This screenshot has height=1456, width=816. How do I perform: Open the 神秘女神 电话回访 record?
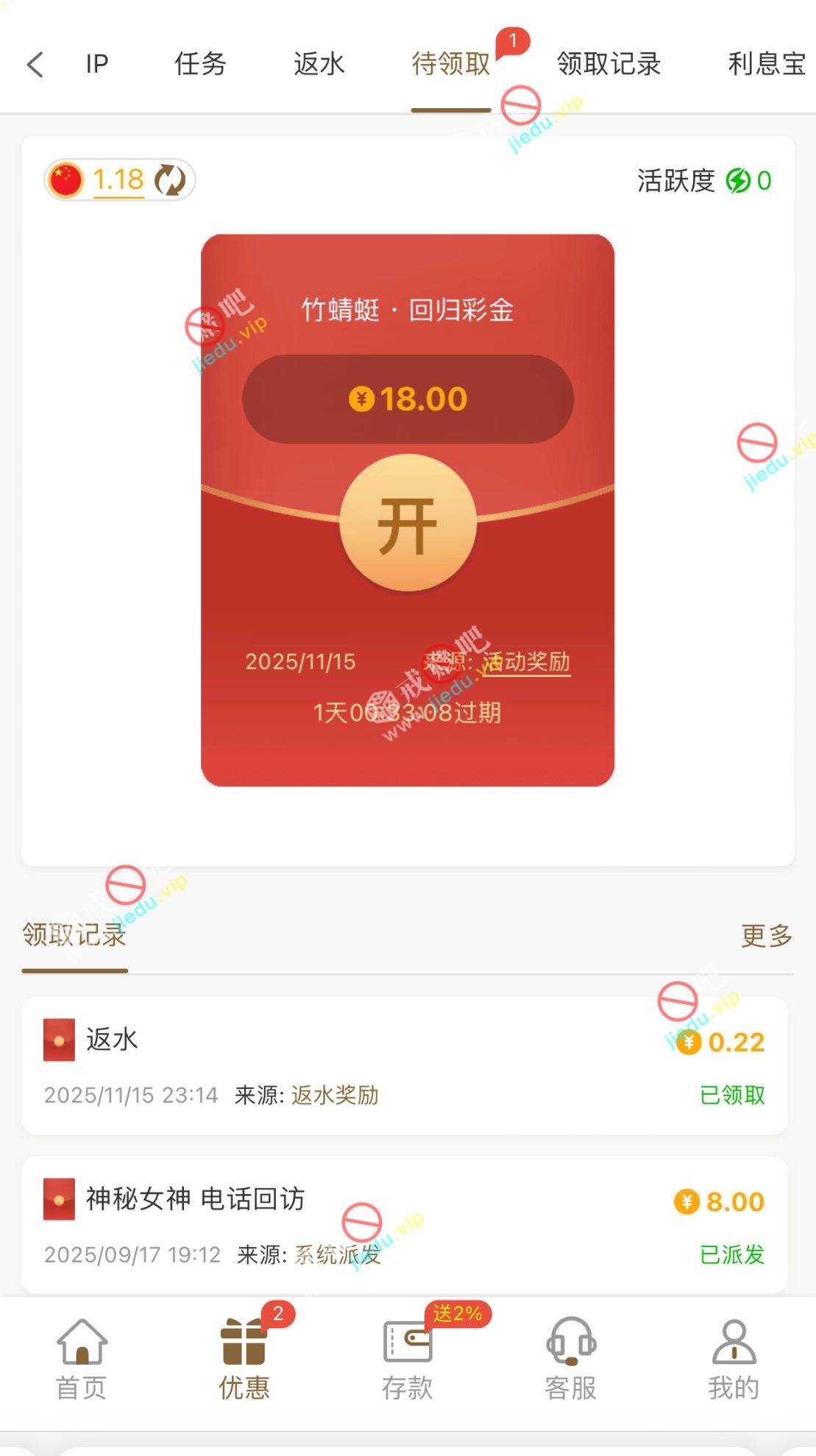pos(404,1224)
